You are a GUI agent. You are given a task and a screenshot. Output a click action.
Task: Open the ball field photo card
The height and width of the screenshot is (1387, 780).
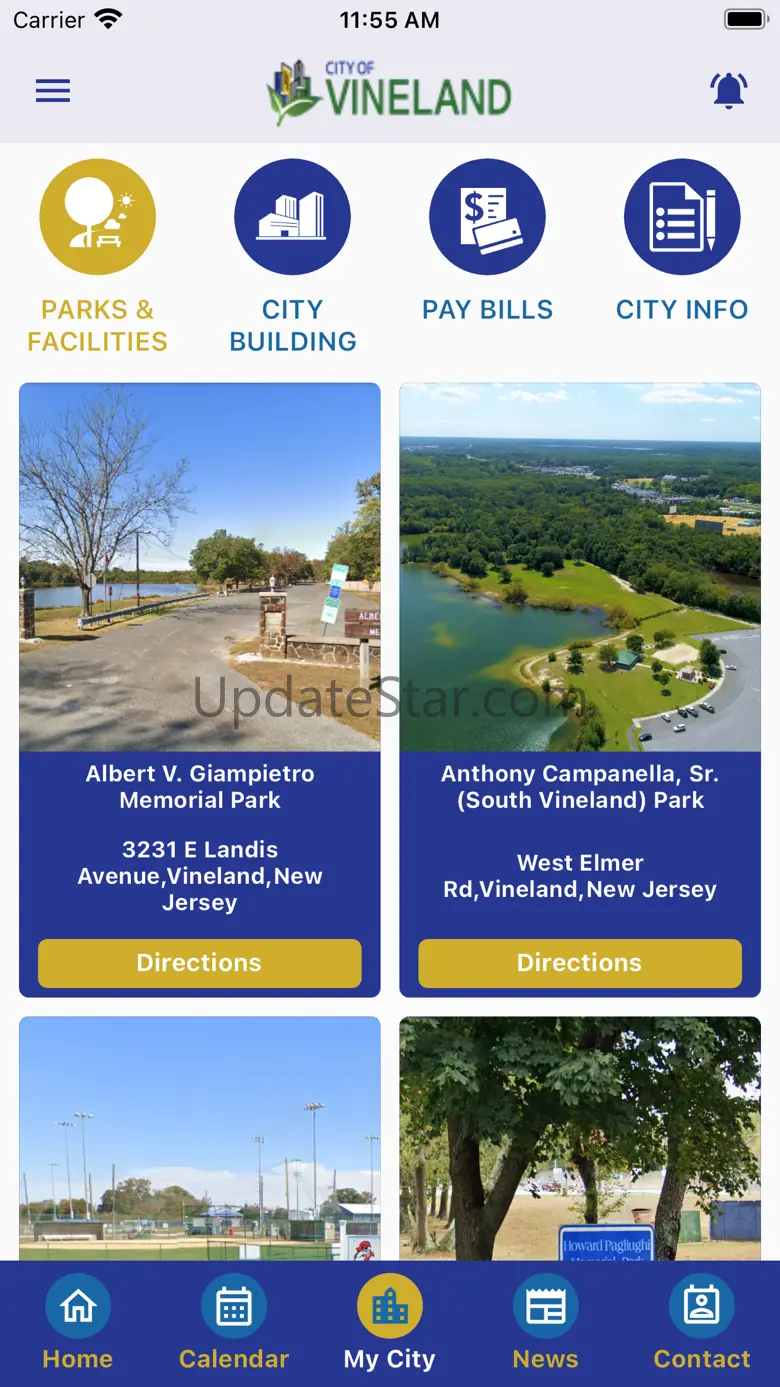click(200, 1138)
